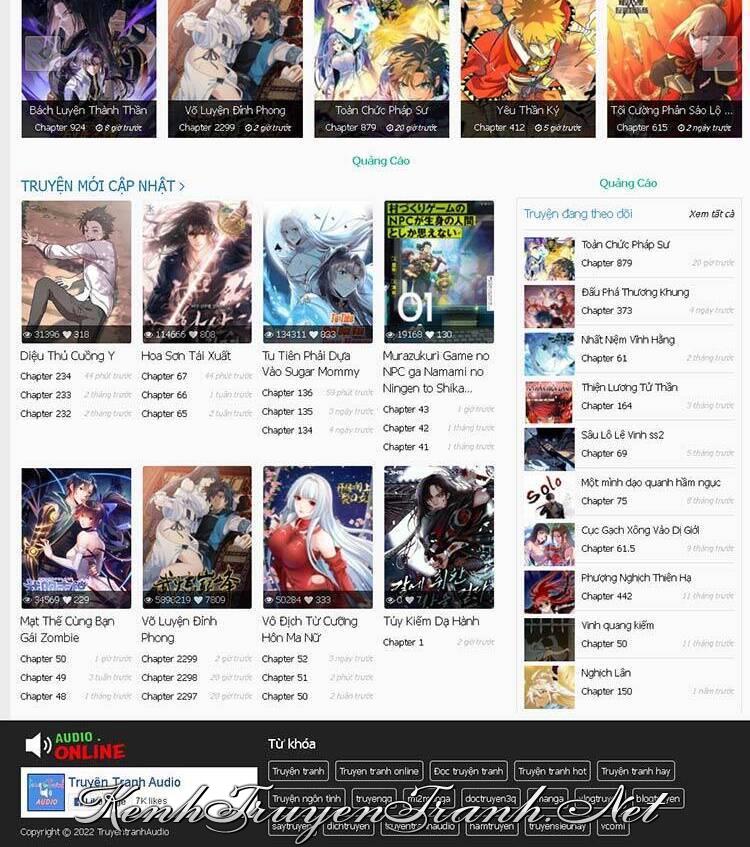
Task: Open Bách Luyện Thành Thần carousel card
Action: (88, 60)
